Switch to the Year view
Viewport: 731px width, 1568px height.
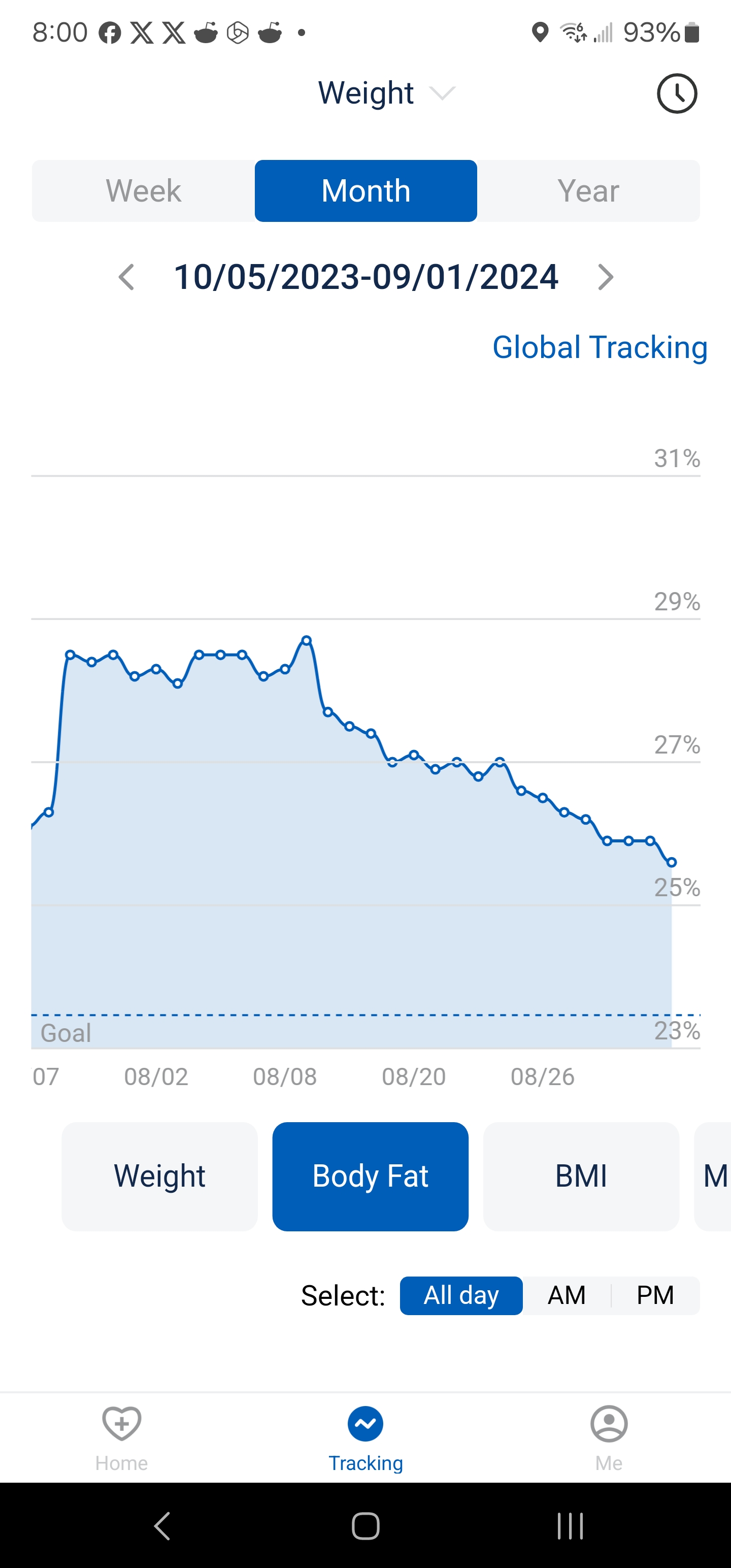(x=588, y=191)
